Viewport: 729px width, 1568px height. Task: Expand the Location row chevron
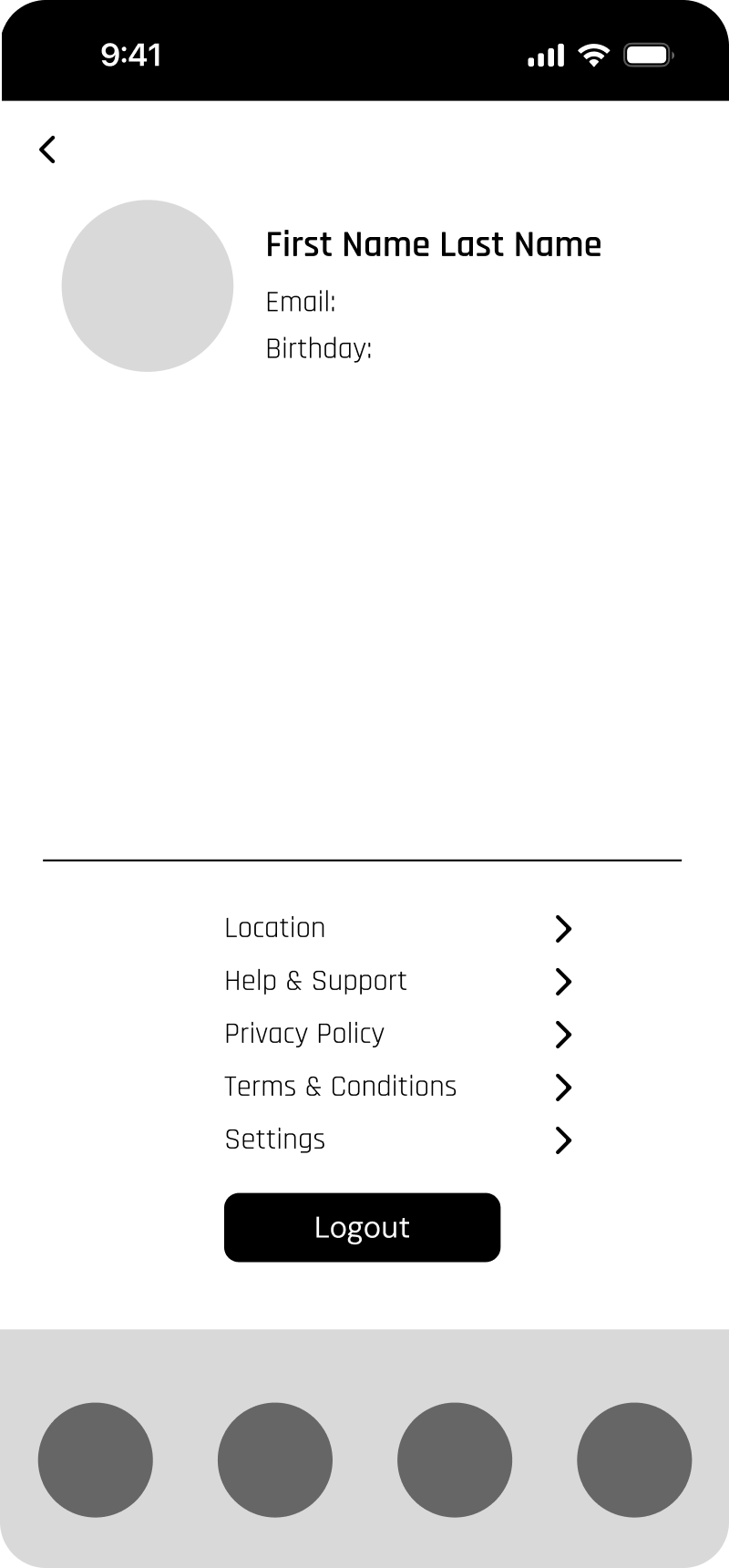563,928
